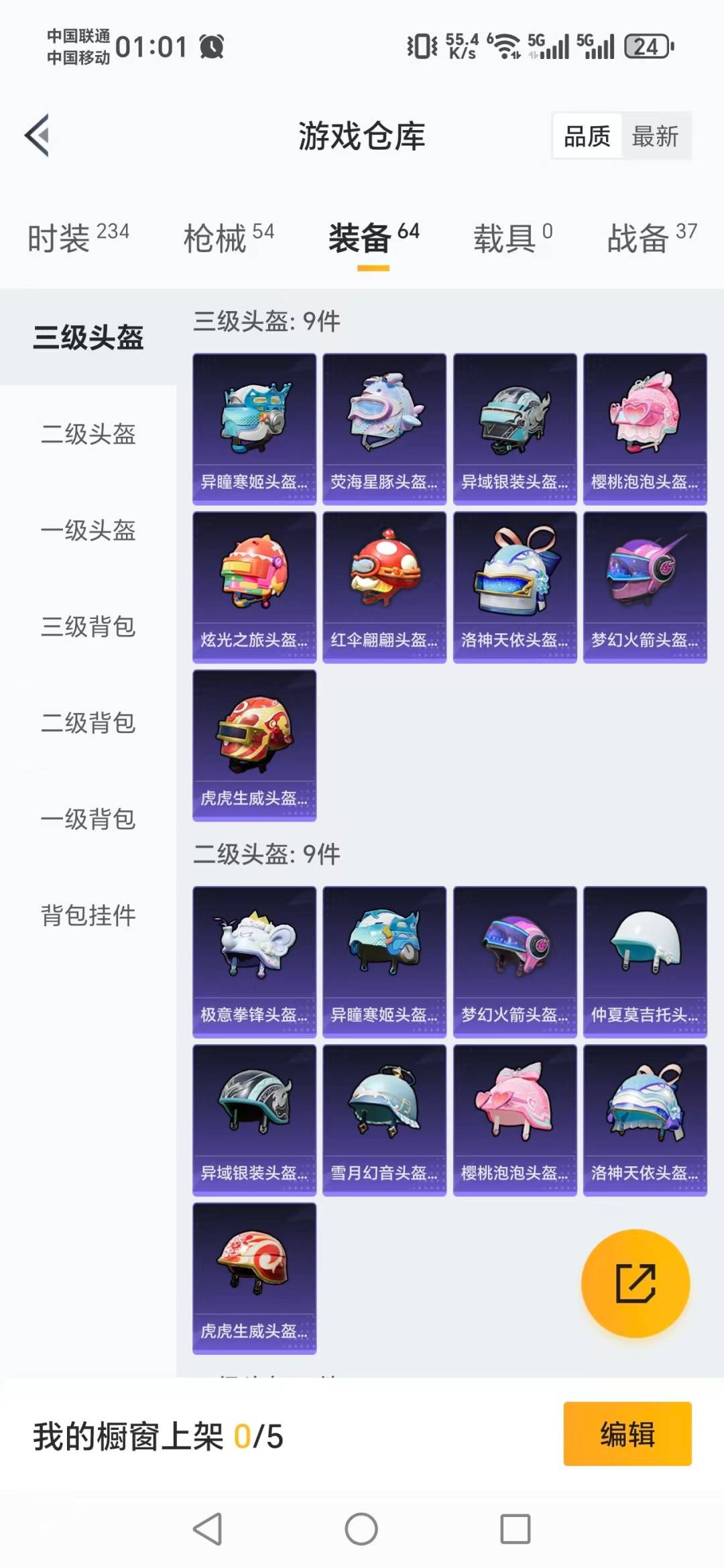Tap the yellow floating share button
Image resolution: width=724 pixels, height=1568 pixels.
[x=635, y=1283]
